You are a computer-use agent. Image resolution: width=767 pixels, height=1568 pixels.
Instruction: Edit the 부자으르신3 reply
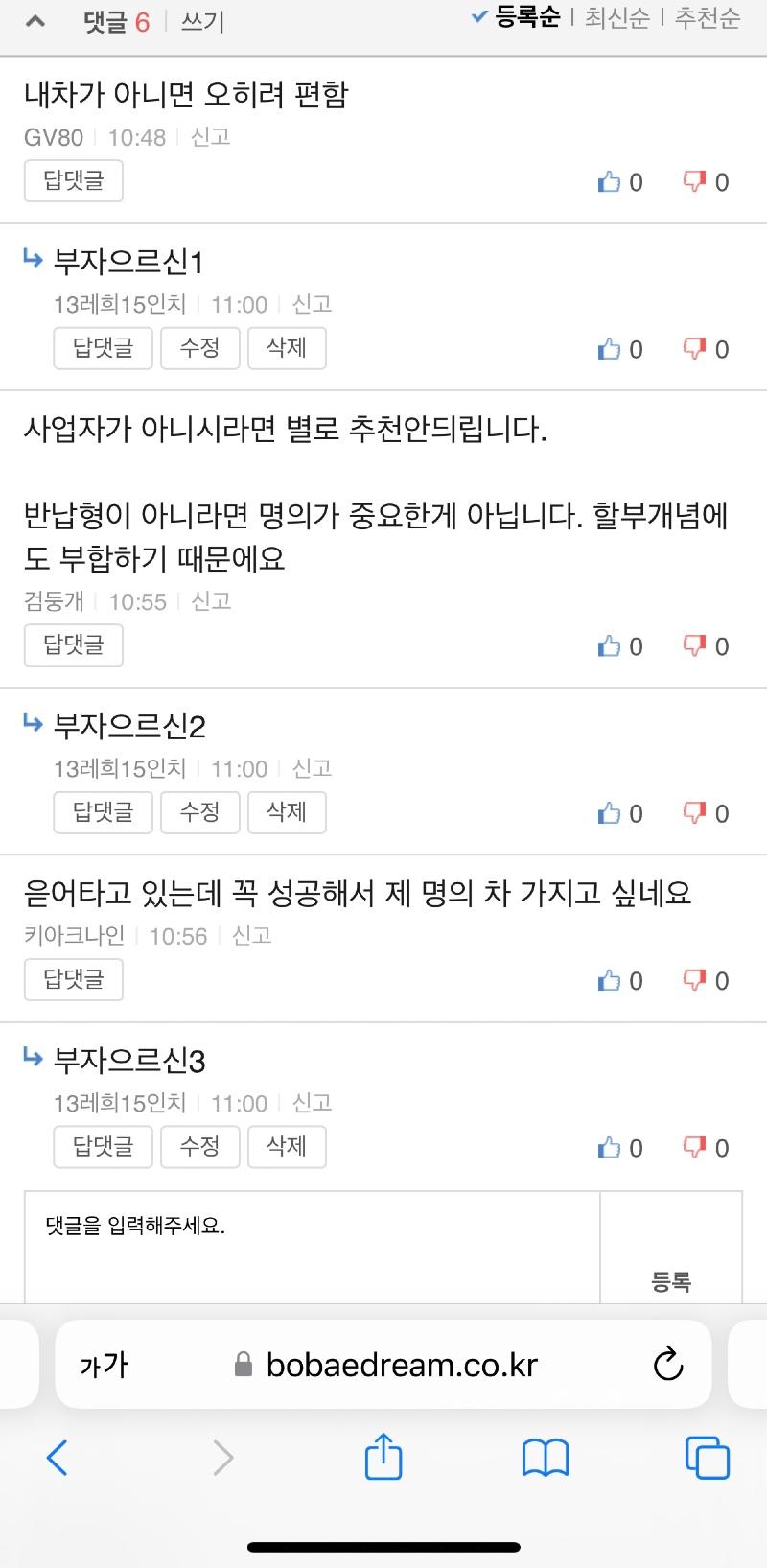point(199,1146)
